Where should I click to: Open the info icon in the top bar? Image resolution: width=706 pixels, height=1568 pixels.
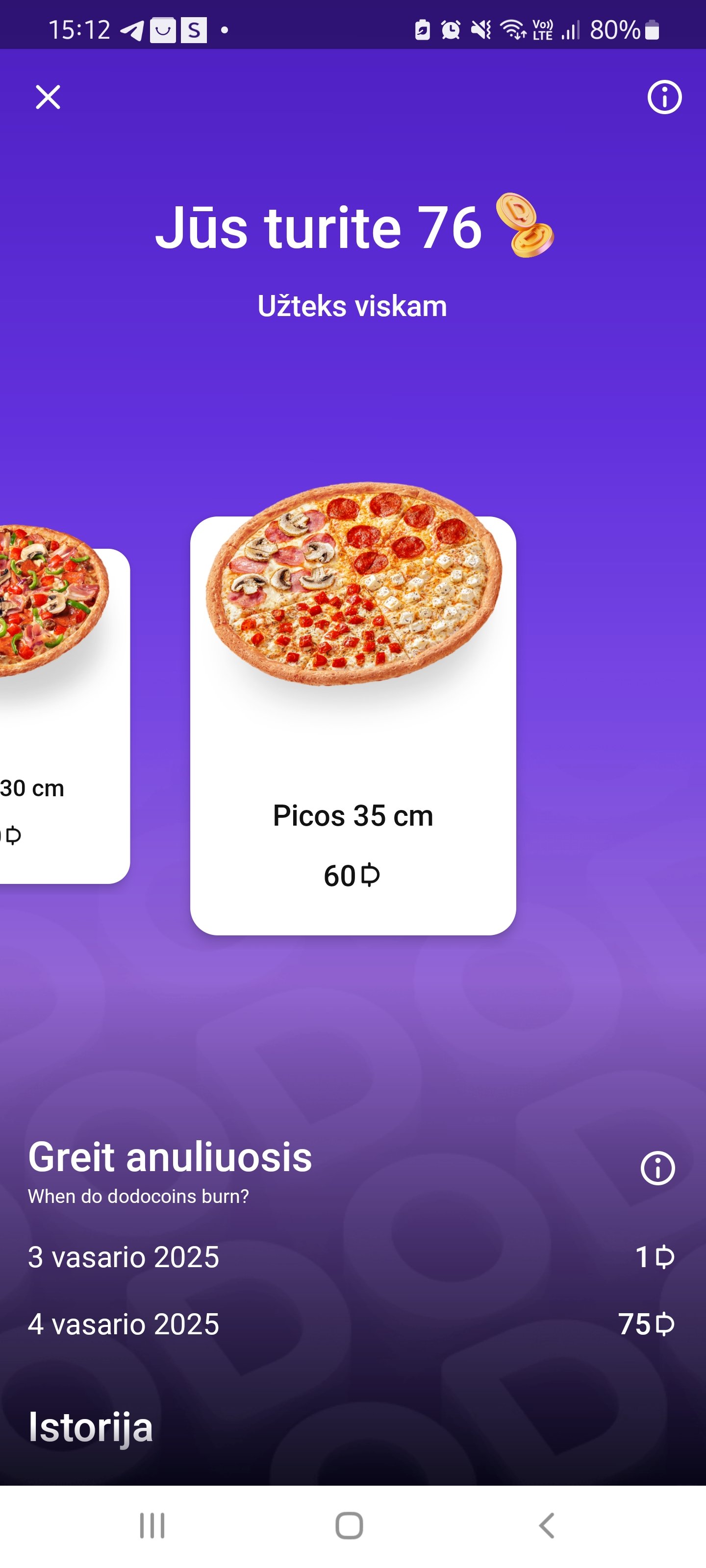[x=663, y=98]
